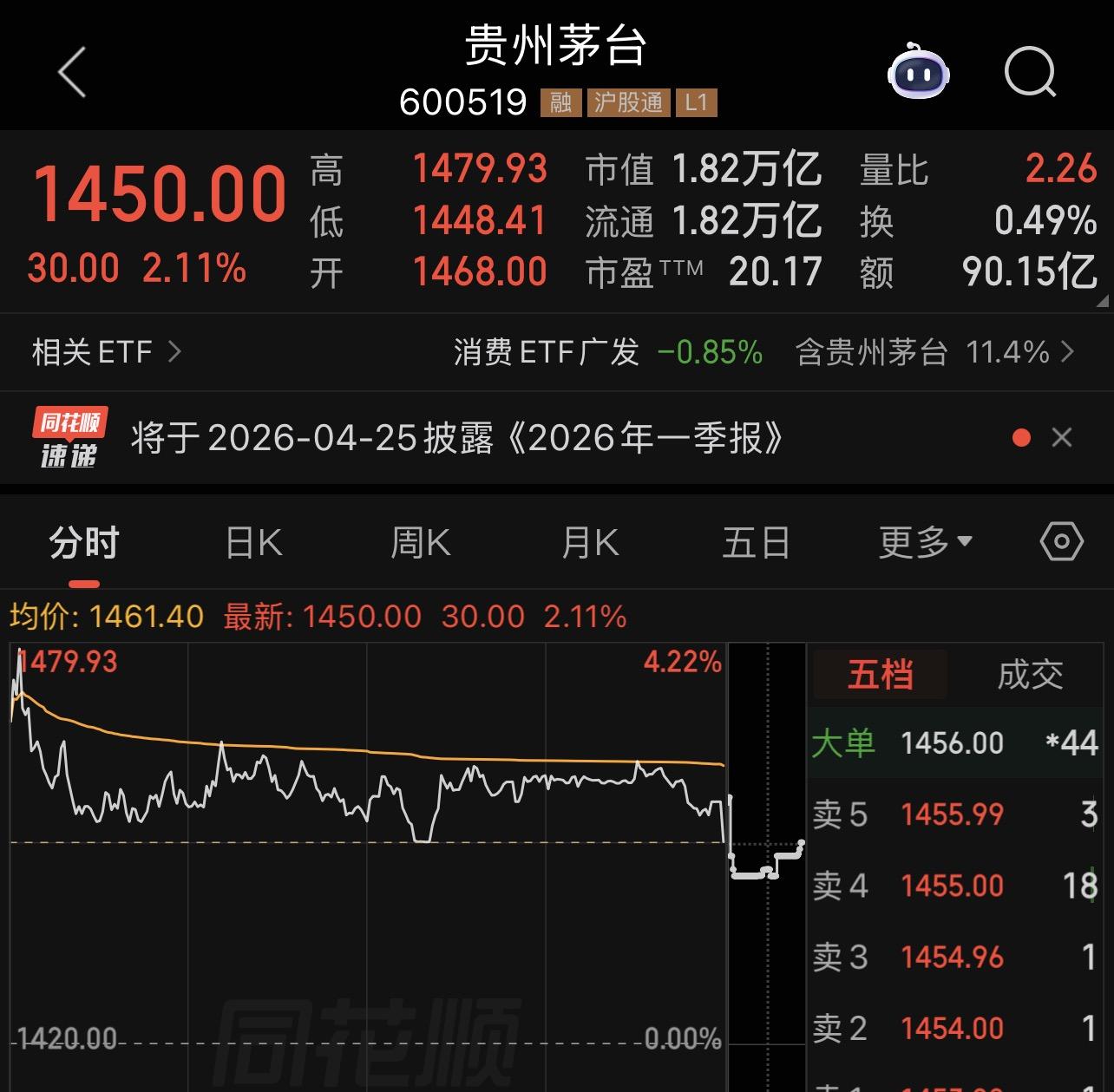This screenshot has width=1114, height=1092.
Task: Switch to the 五日 chart tab
Action: (756, 544)
